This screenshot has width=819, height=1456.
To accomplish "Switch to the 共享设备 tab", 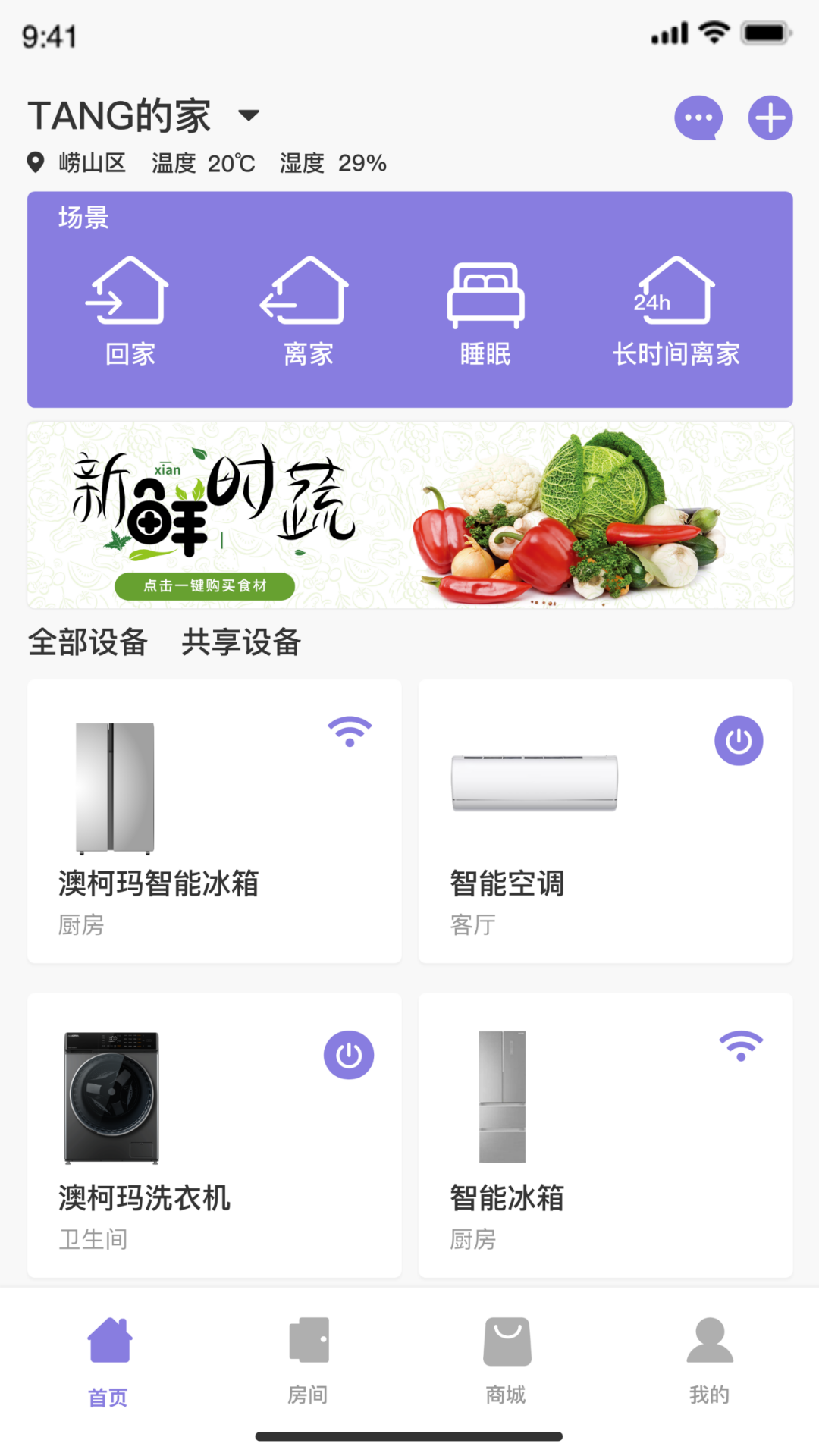I will coord(240,642).
